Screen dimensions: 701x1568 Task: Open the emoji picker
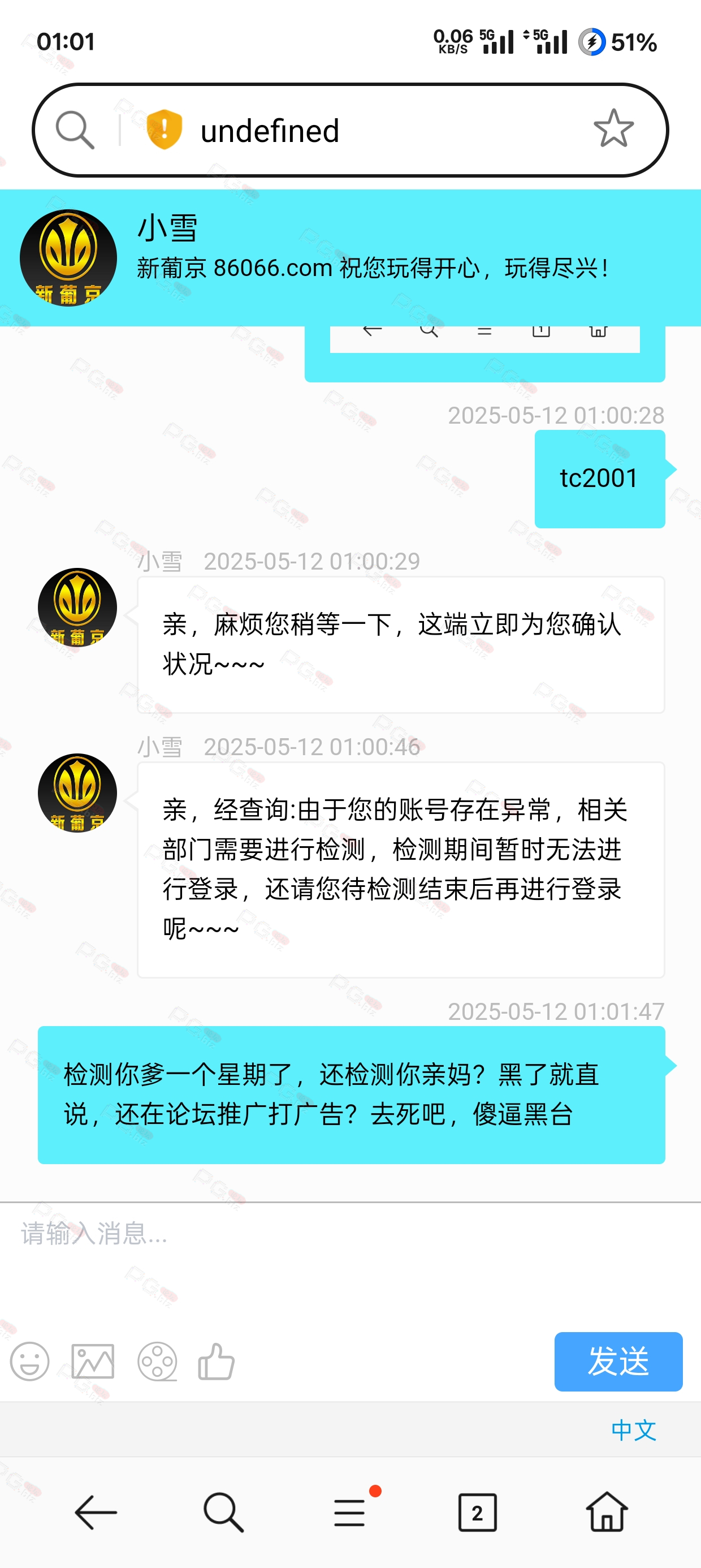point(30,1361)
